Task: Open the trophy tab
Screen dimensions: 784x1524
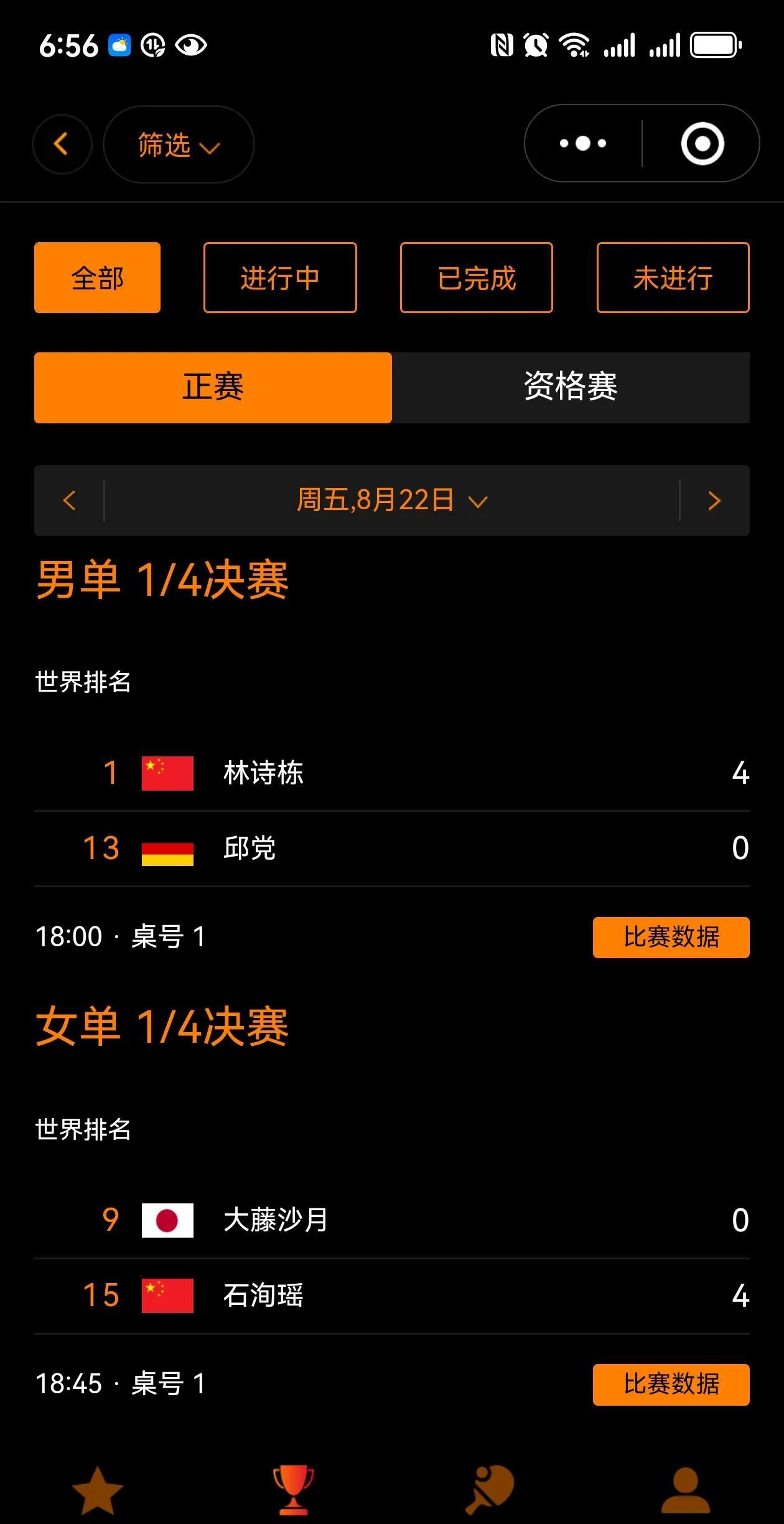Action: pyautogui.click(x=294, y=1490)
